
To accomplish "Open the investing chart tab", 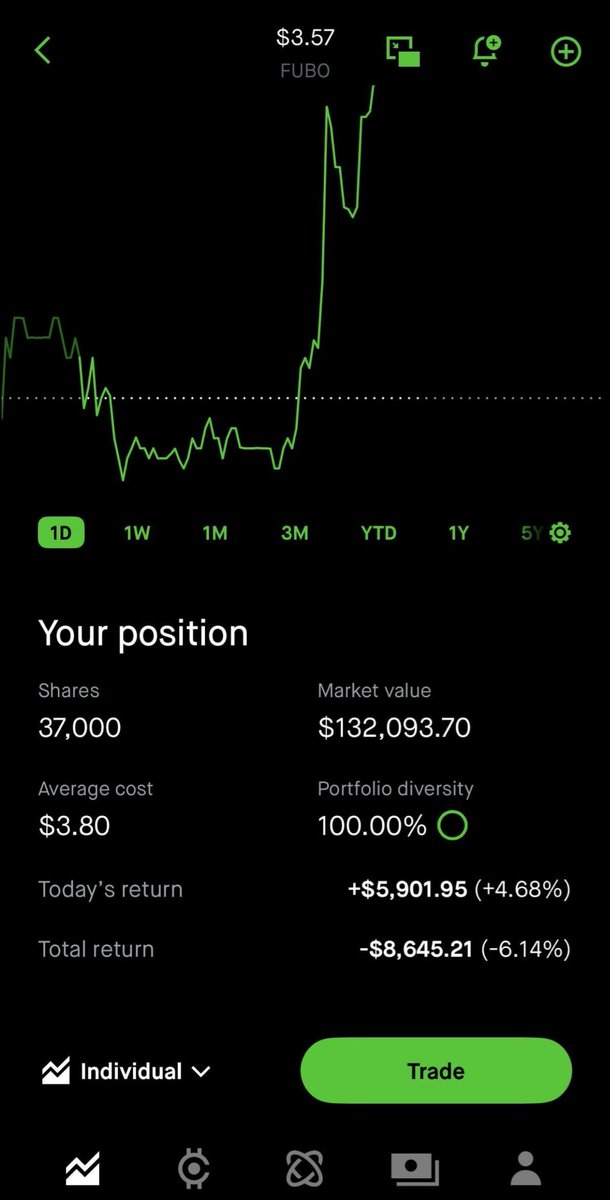I will 83,1167.
